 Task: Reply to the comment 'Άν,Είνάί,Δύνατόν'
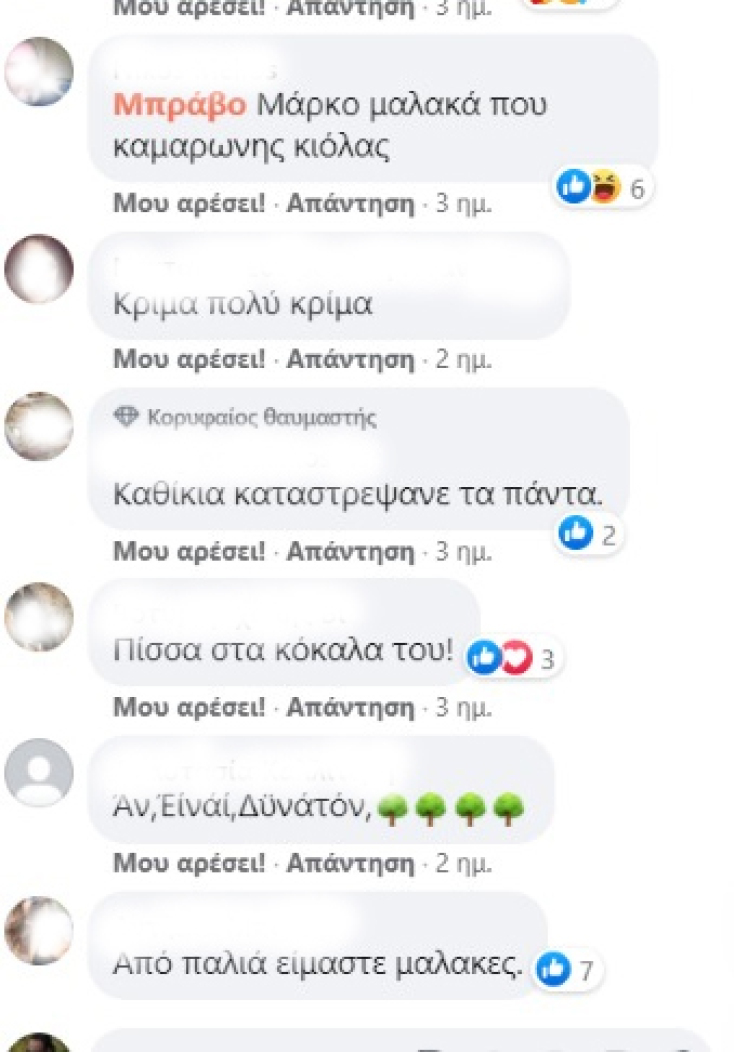coord(349,863)
